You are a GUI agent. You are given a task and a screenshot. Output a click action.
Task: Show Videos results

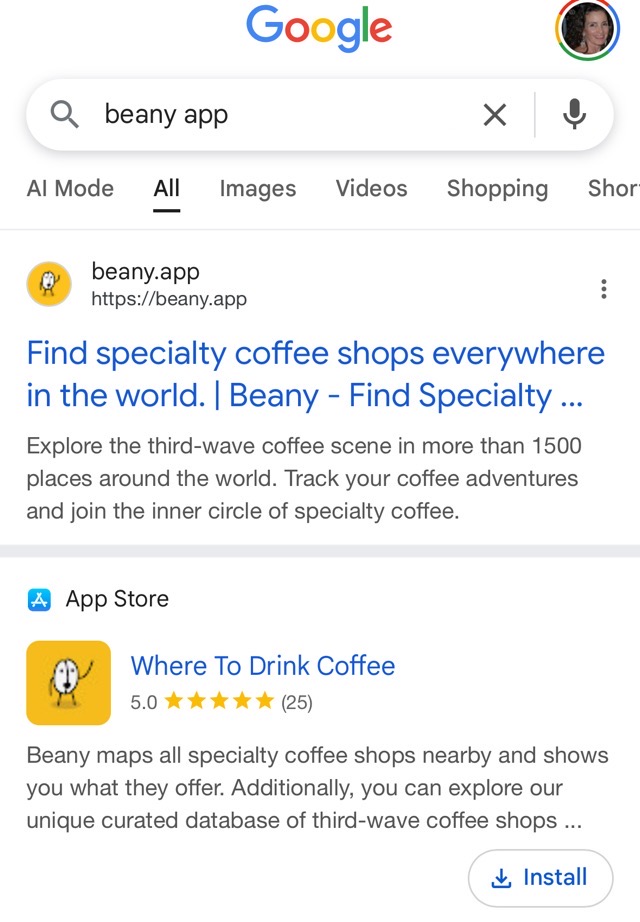pos(372,188)
